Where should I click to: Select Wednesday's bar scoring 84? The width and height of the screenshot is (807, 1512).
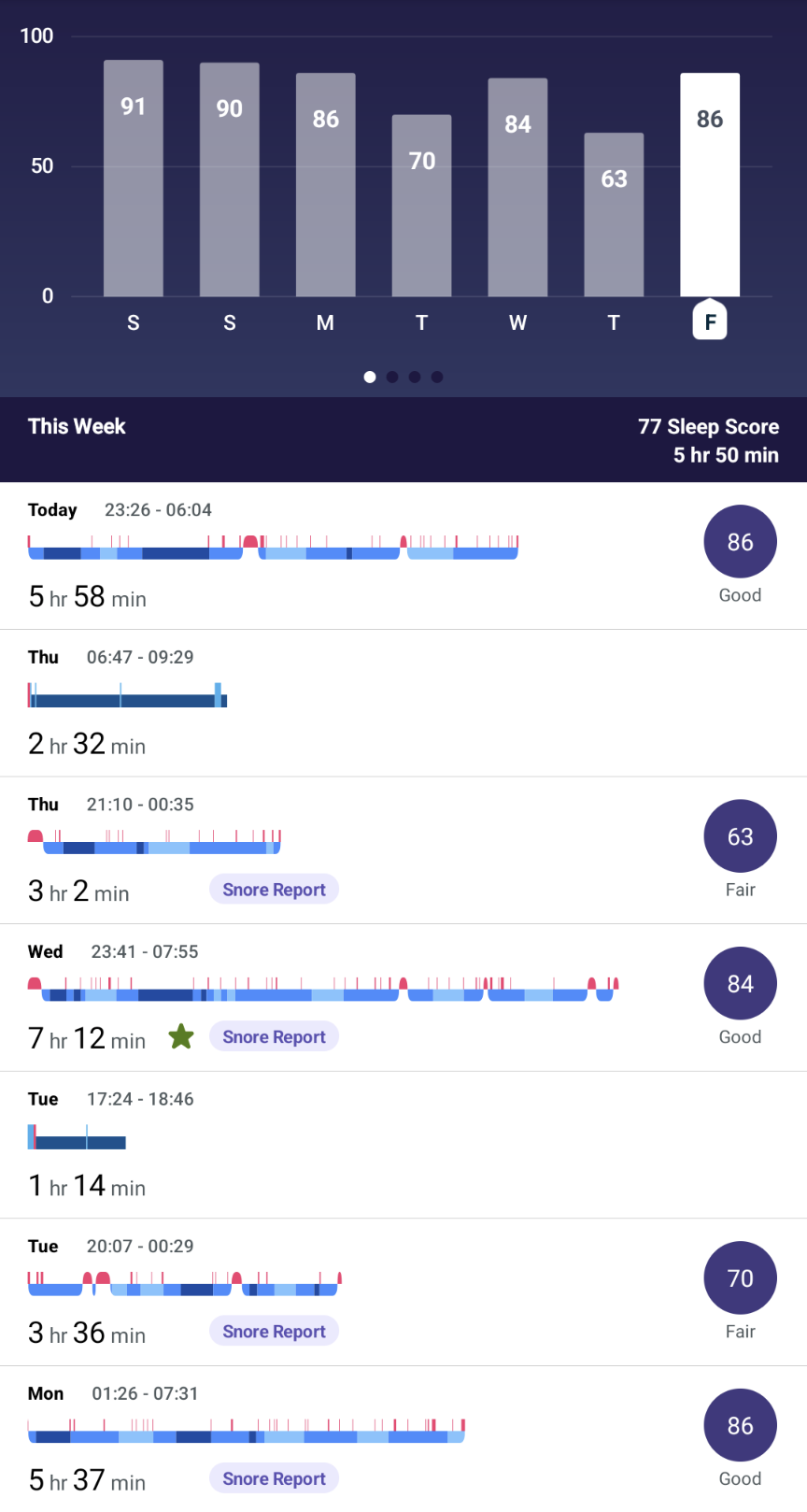(517, 188)
